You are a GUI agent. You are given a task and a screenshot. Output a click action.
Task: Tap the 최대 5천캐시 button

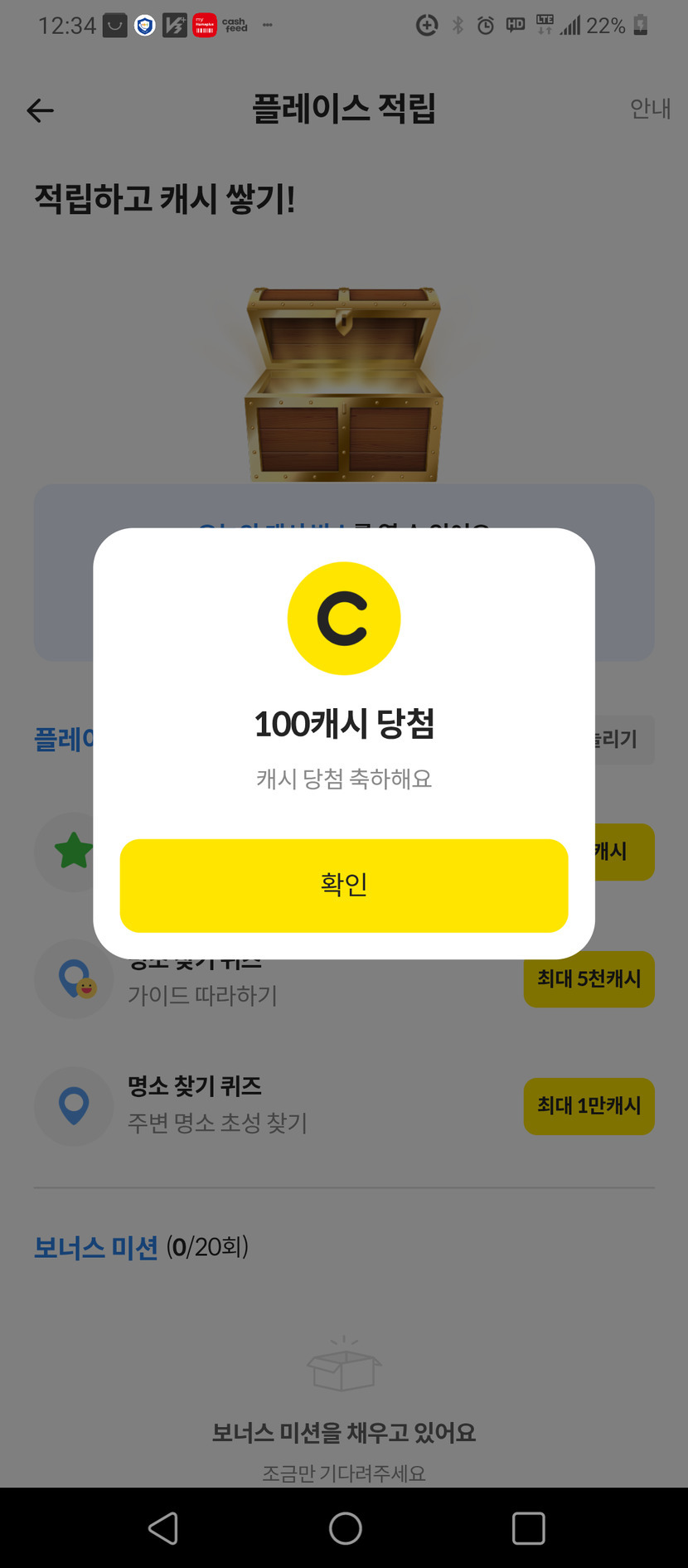click(x=589, y=979)
